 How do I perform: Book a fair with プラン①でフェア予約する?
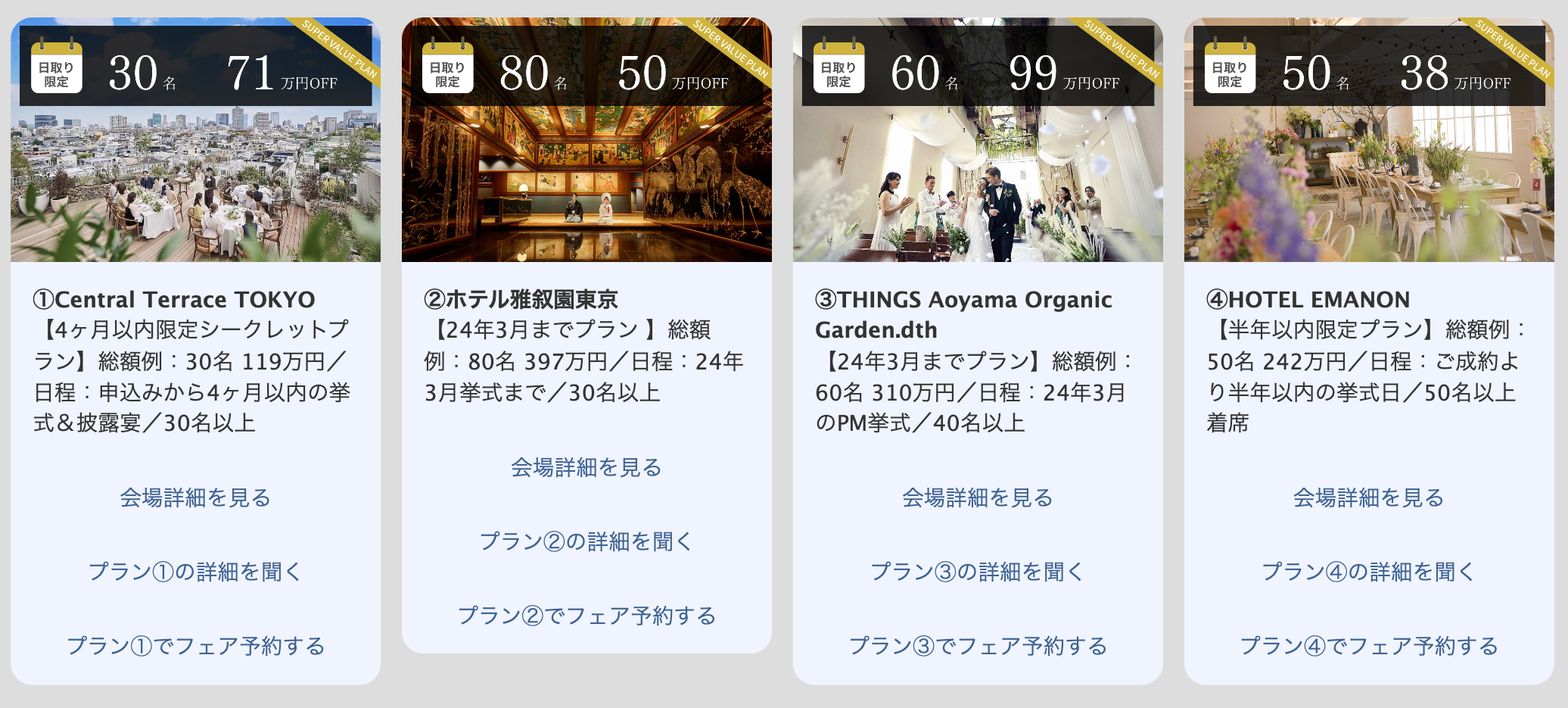(195, 646)
